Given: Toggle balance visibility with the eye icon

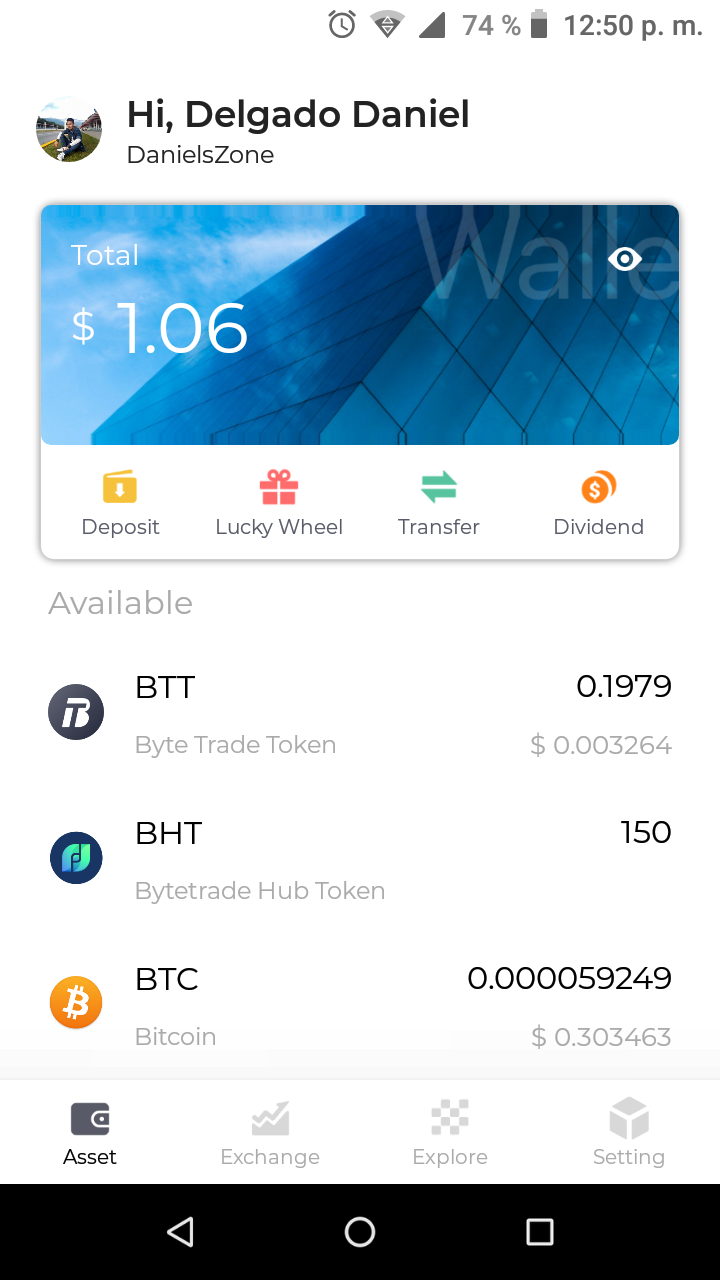Looking at the screenshot, I should pyautogui.click(x=624, y=259).
